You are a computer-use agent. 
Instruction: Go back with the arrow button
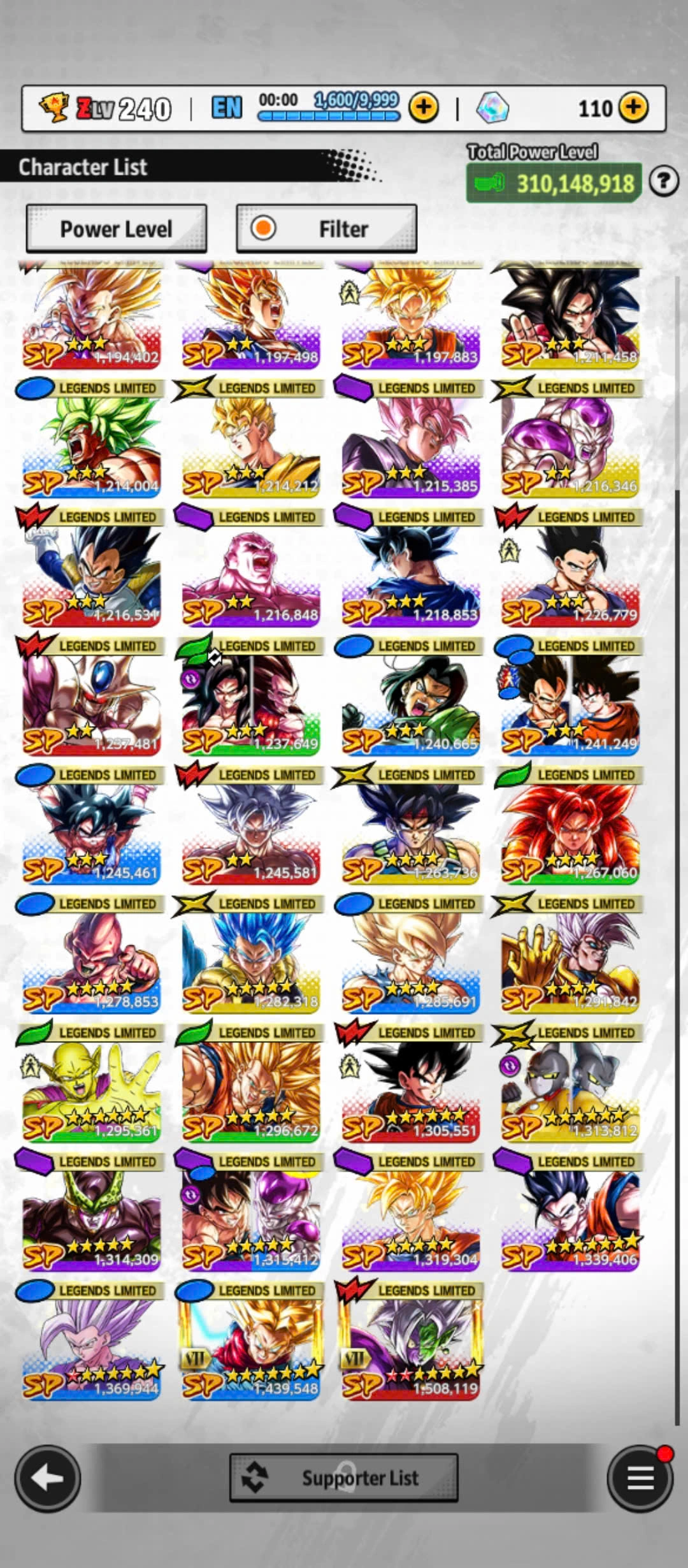pyautogui.click(x=48, y=1478)
